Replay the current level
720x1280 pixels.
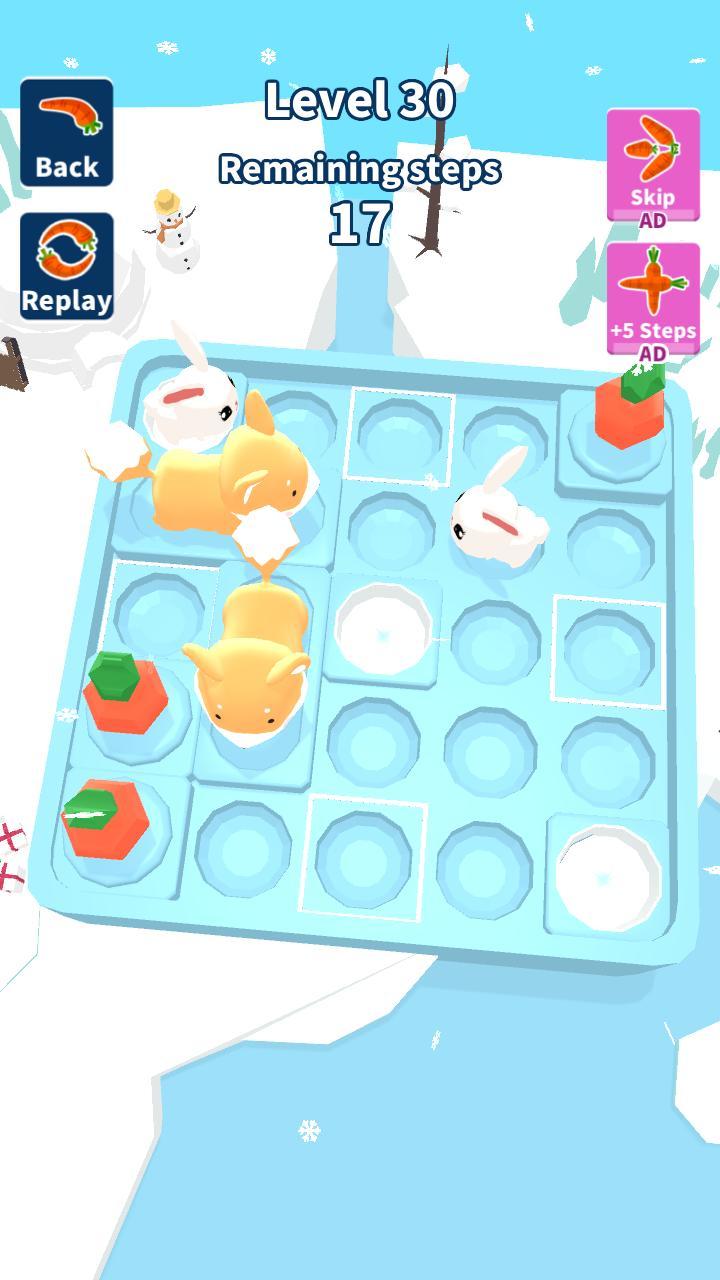click(66, 267)
